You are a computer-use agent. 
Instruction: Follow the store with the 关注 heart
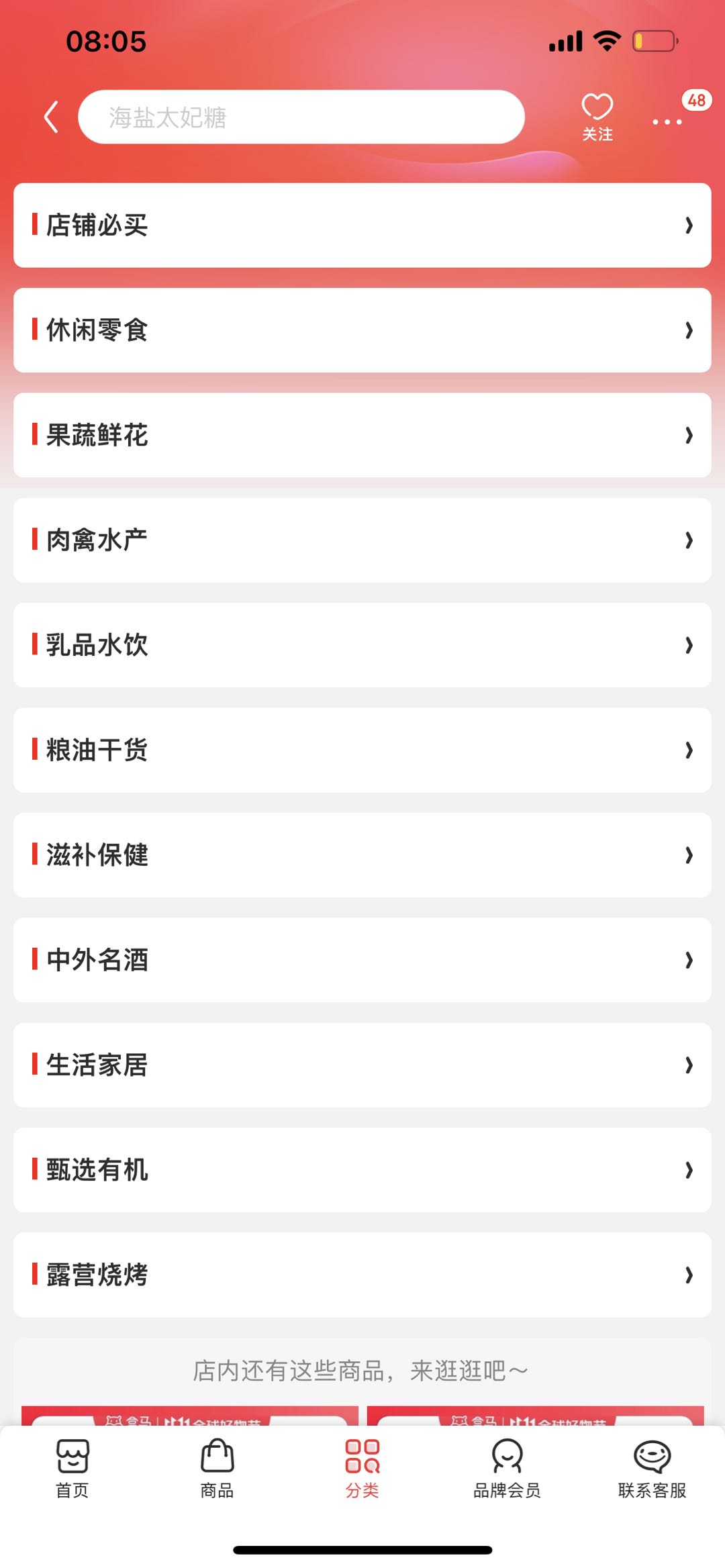[x=597, y=116]
